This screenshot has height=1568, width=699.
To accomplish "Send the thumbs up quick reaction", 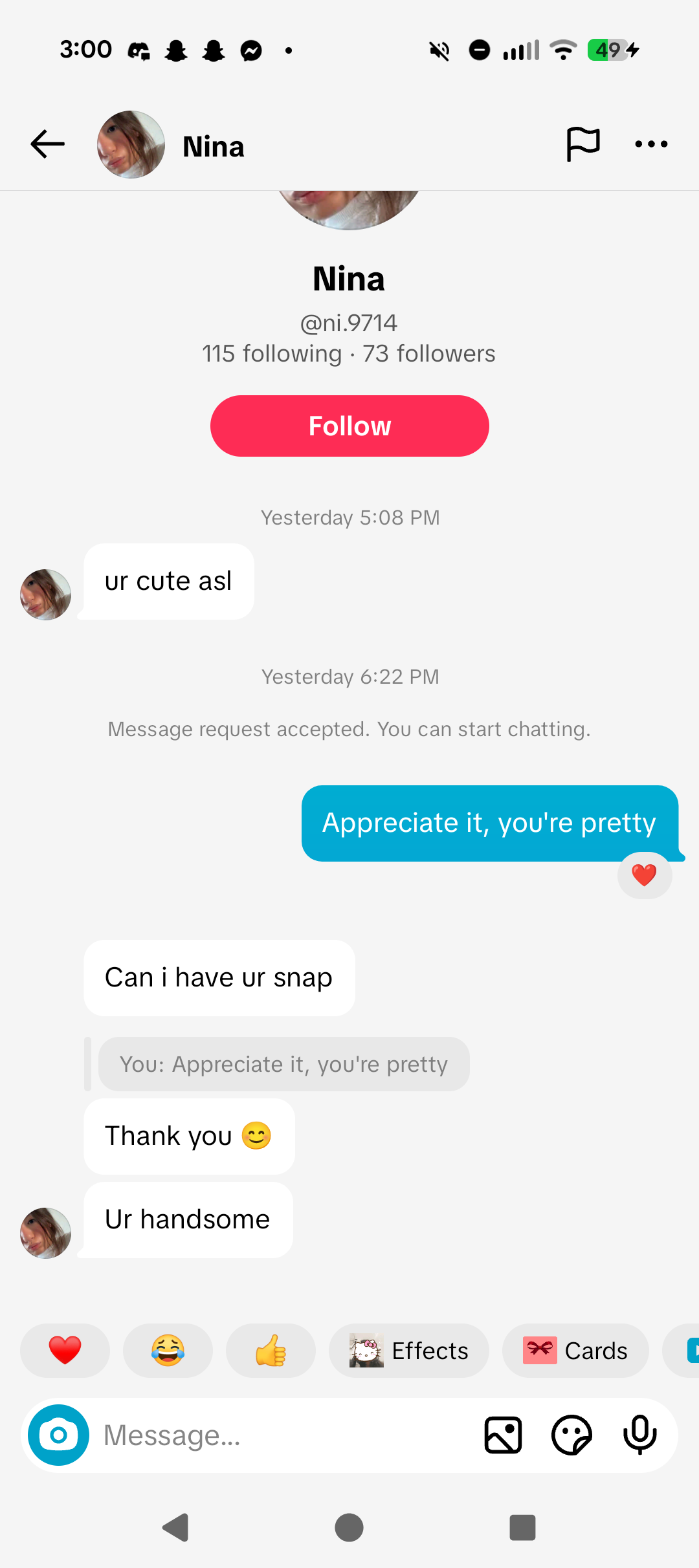I will 271,1351.
